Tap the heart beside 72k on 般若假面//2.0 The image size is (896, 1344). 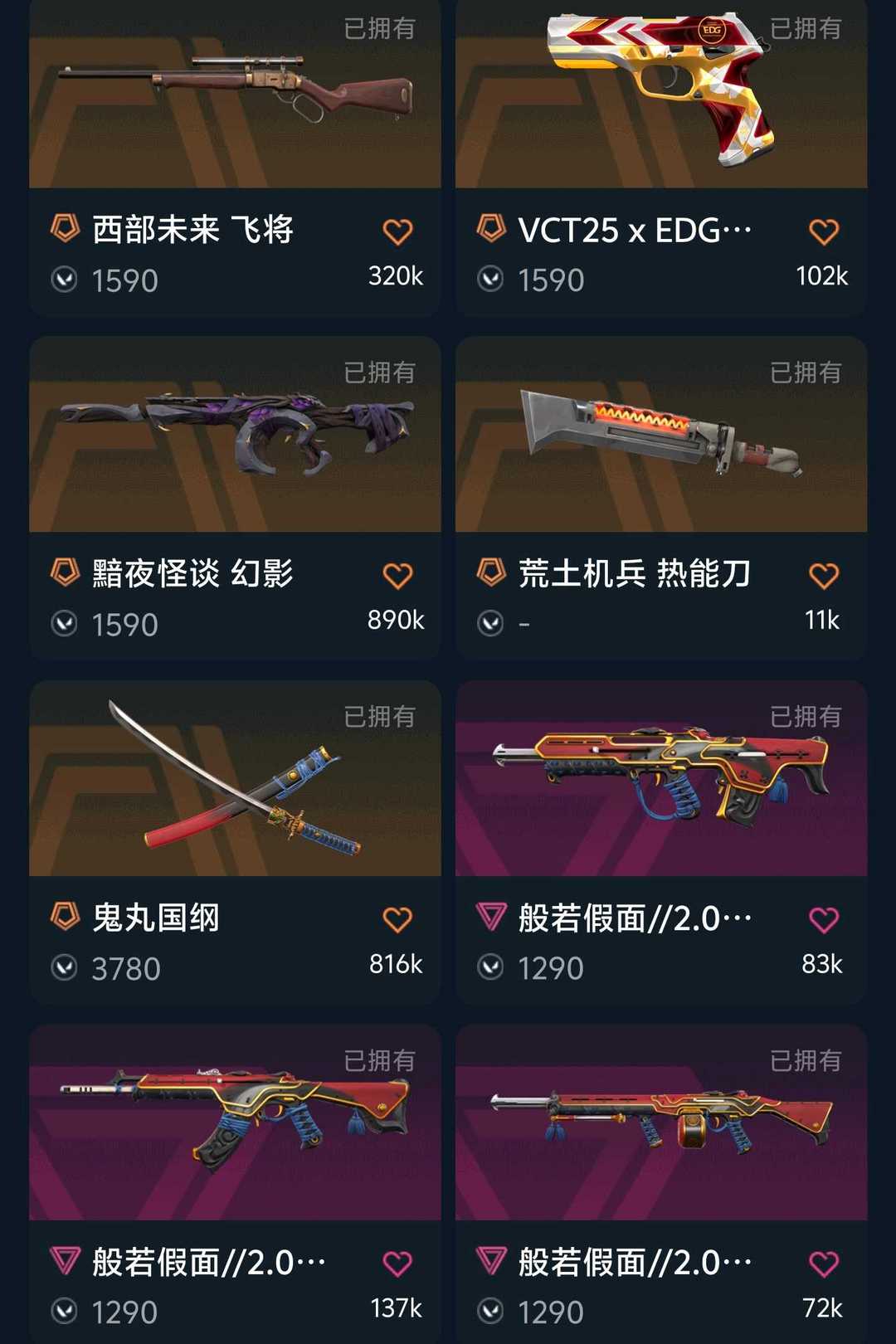tap(823, 1264)
